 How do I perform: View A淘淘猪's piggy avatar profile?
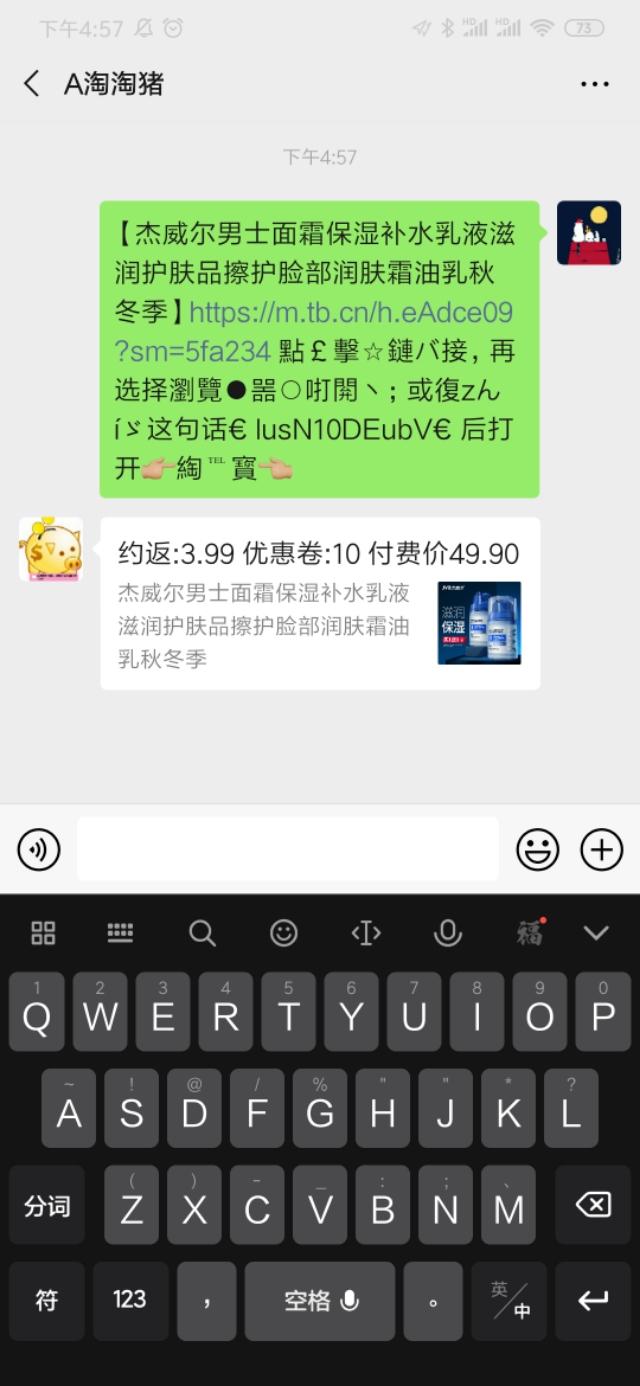50,549
